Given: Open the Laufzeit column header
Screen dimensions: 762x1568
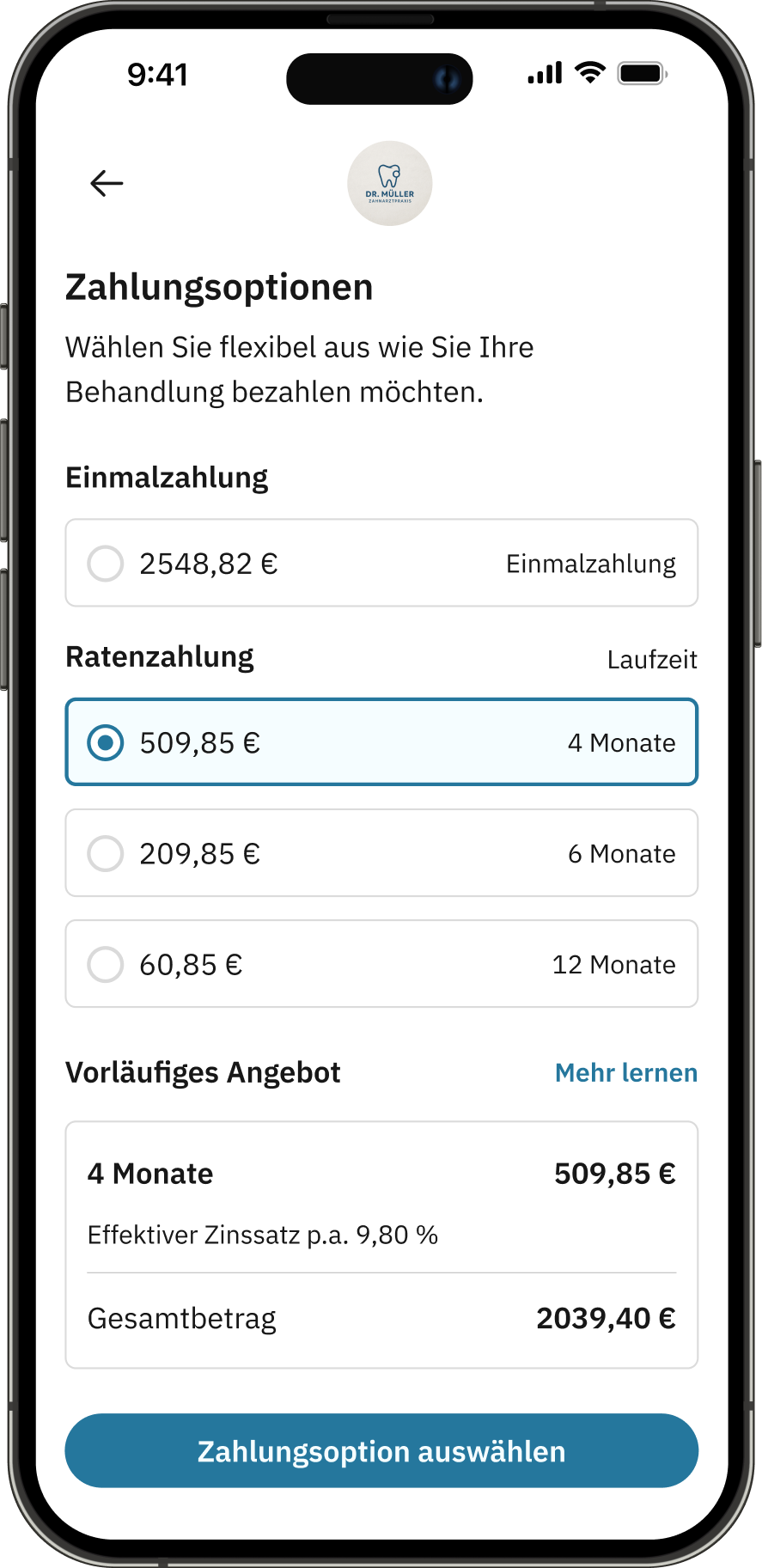Looking at the screenshot, I should point(652,658).
